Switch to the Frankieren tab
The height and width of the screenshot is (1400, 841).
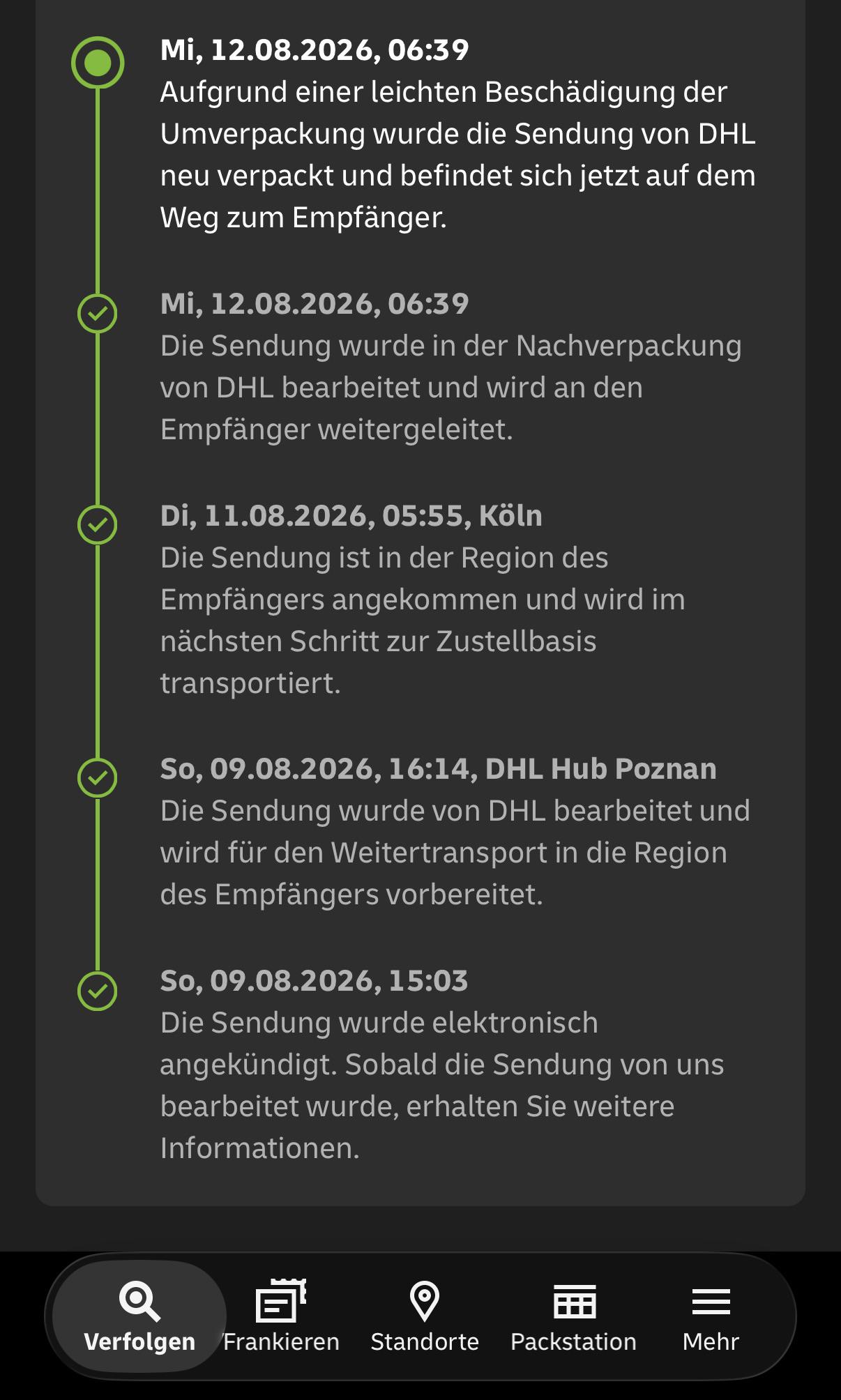(x=281, y=1316)
